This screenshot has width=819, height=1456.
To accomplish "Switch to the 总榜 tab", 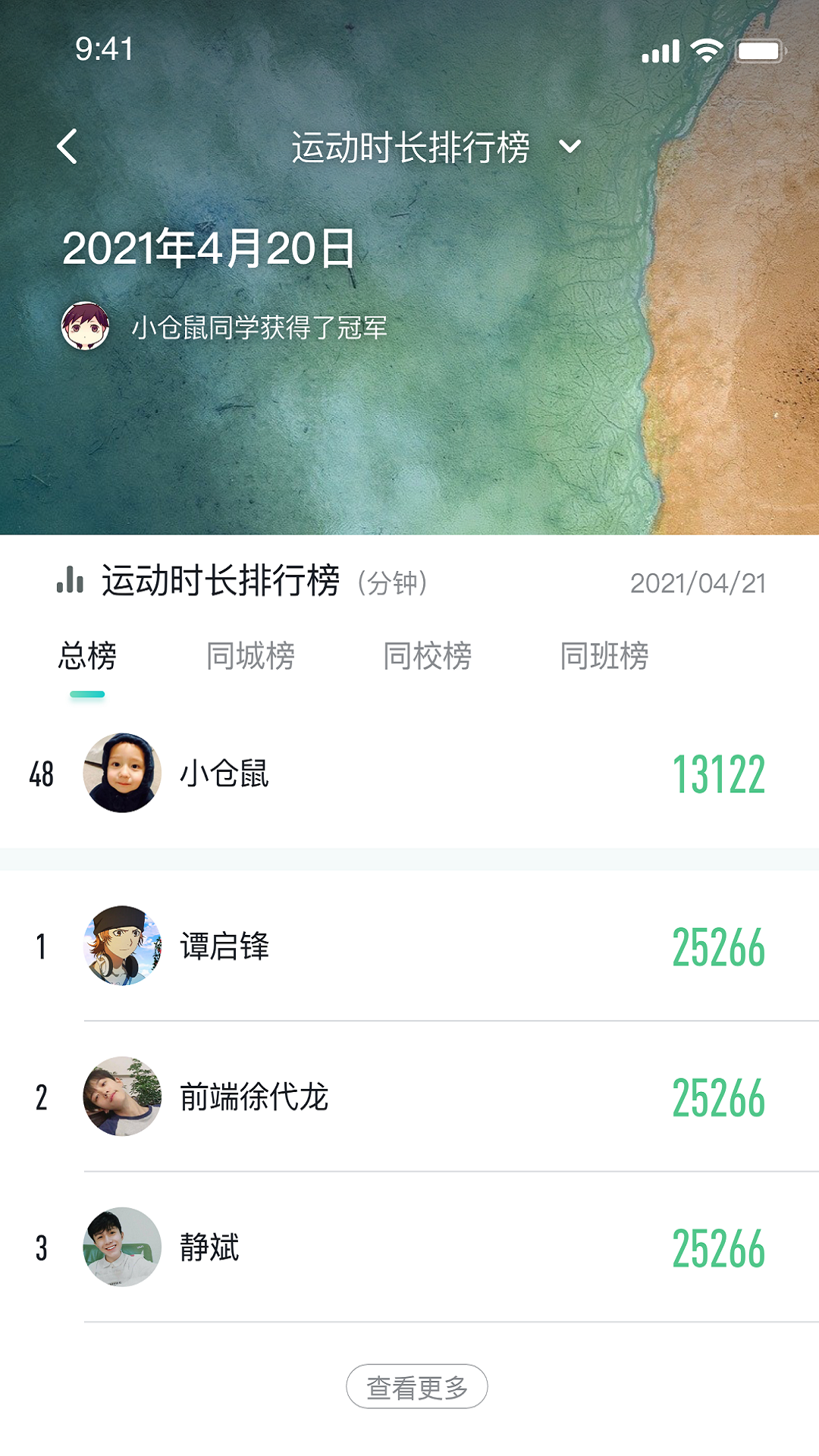I will 87,657.
